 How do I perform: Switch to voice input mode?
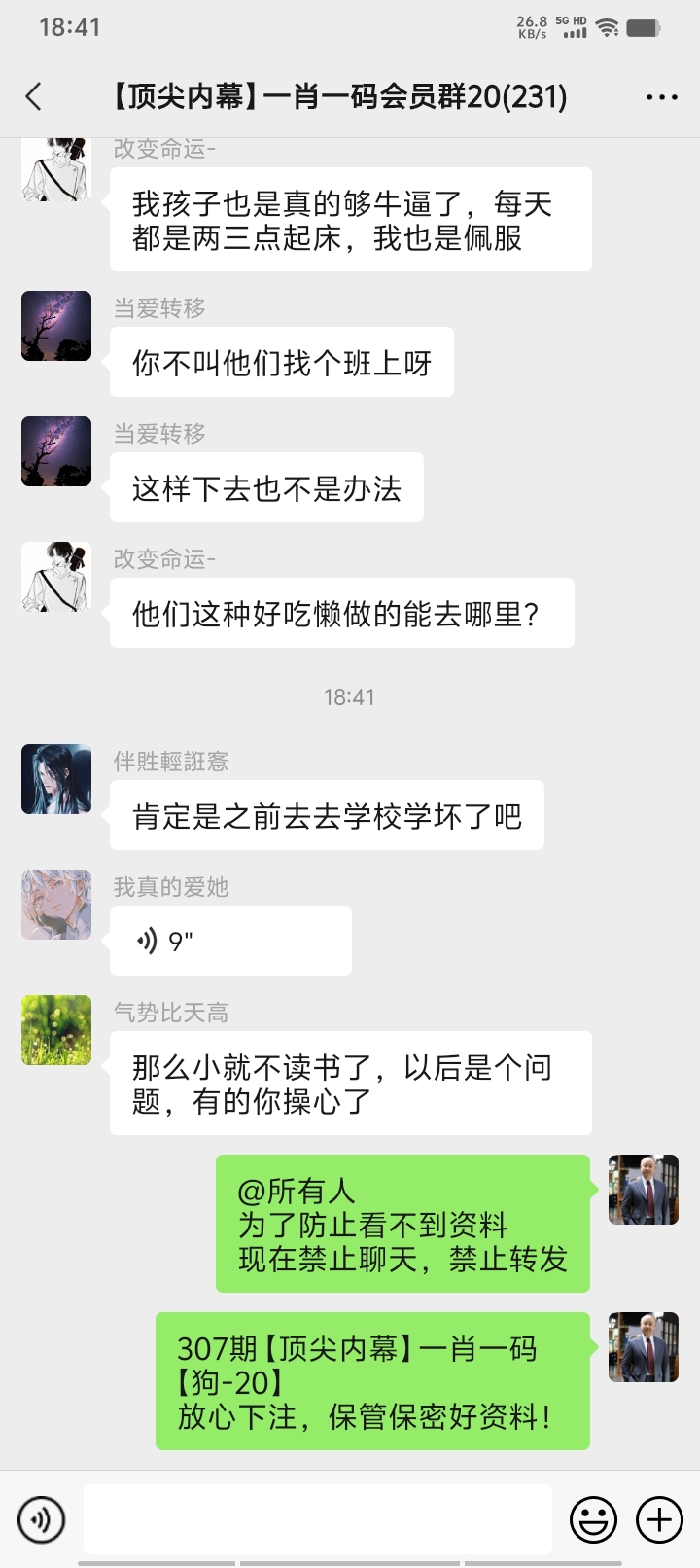[41, 1518]
